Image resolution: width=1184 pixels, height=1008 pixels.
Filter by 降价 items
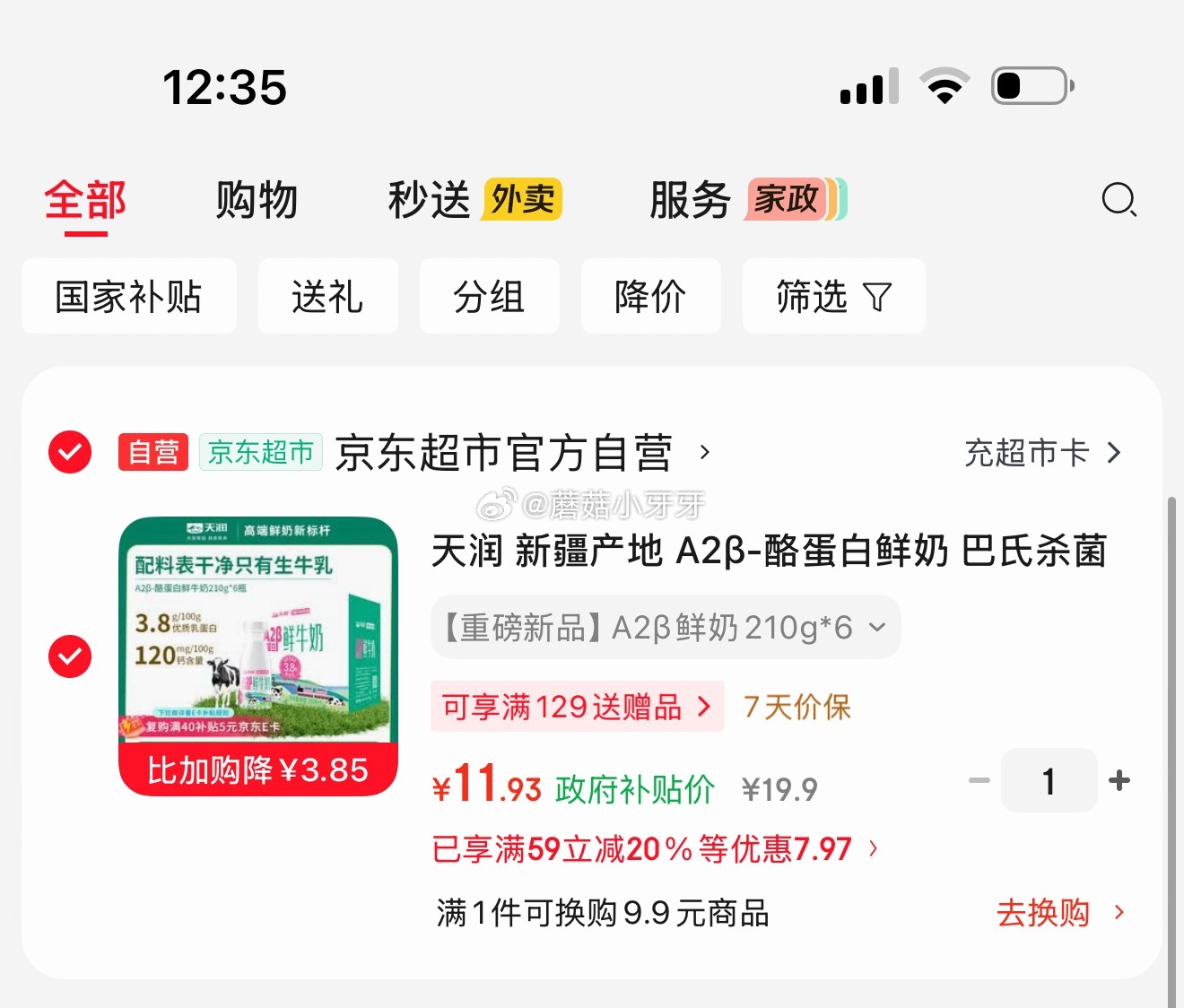(650, 297)
